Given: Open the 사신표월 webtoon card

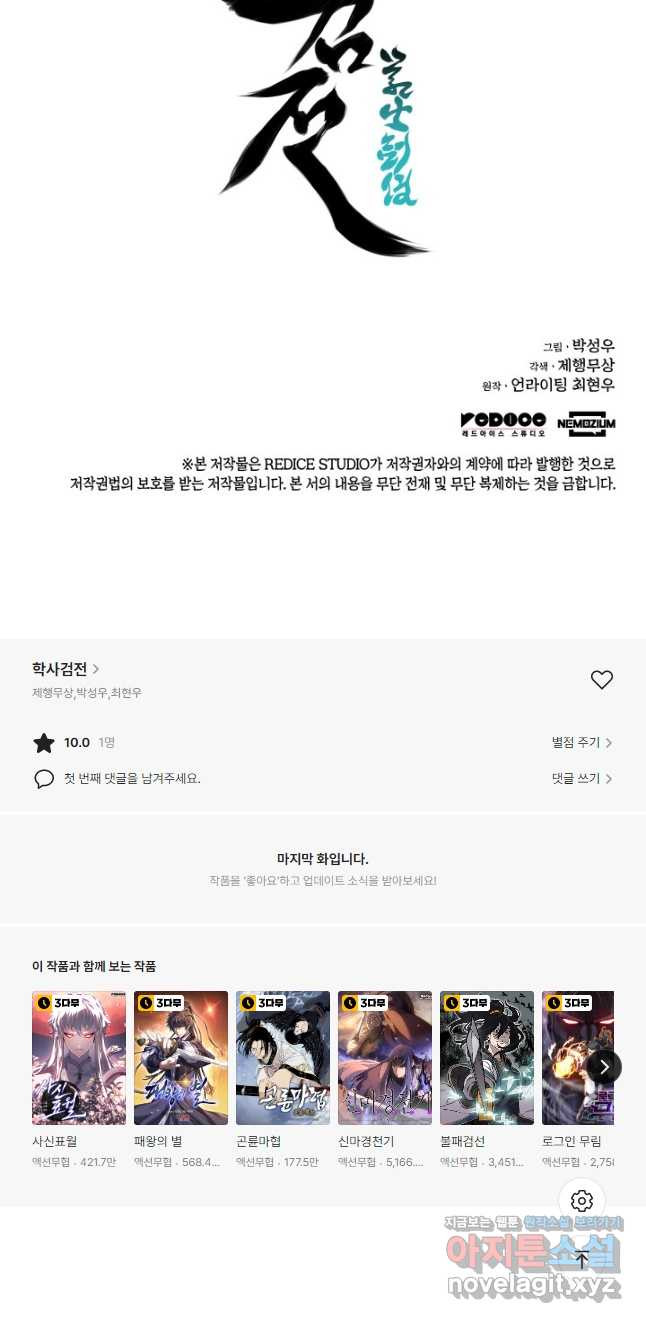Looking at the screenshot, I should point(79,1058).
